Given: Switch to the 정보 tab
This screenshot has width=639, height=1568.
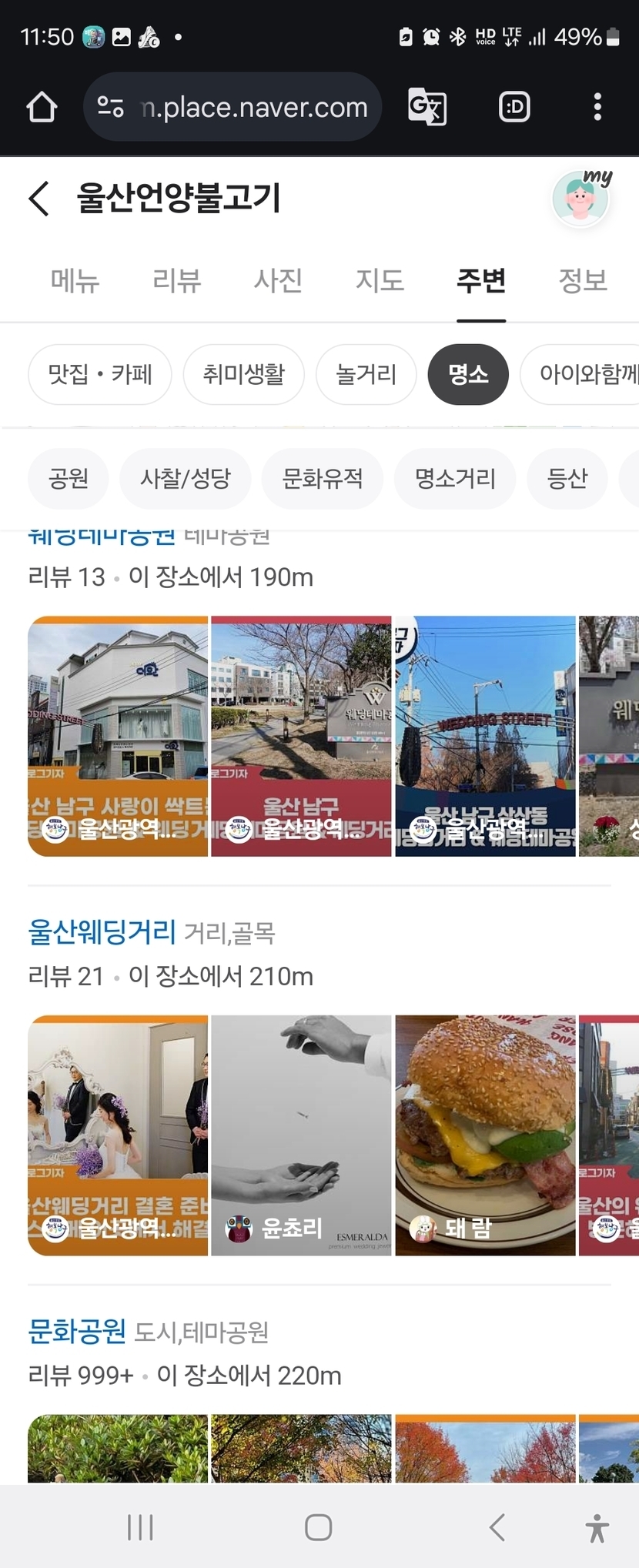Looking at the screenshot, I should coord(583,280).
